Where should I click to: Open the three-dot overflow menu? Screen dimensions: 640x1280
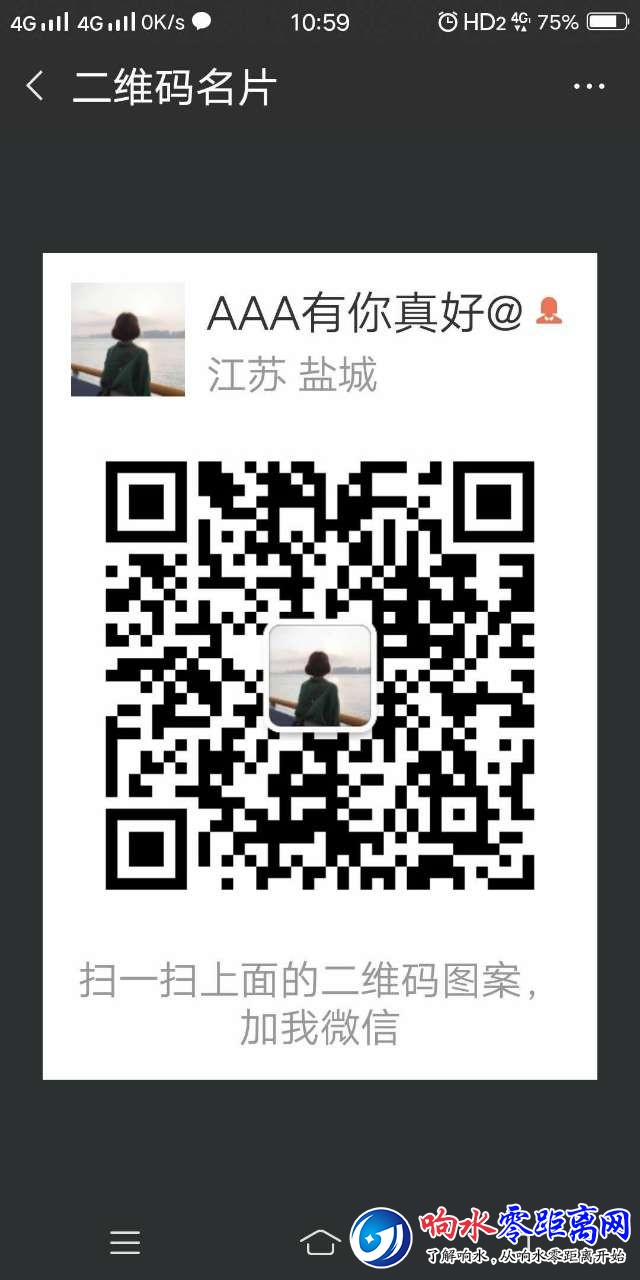(x=589, y=87)
